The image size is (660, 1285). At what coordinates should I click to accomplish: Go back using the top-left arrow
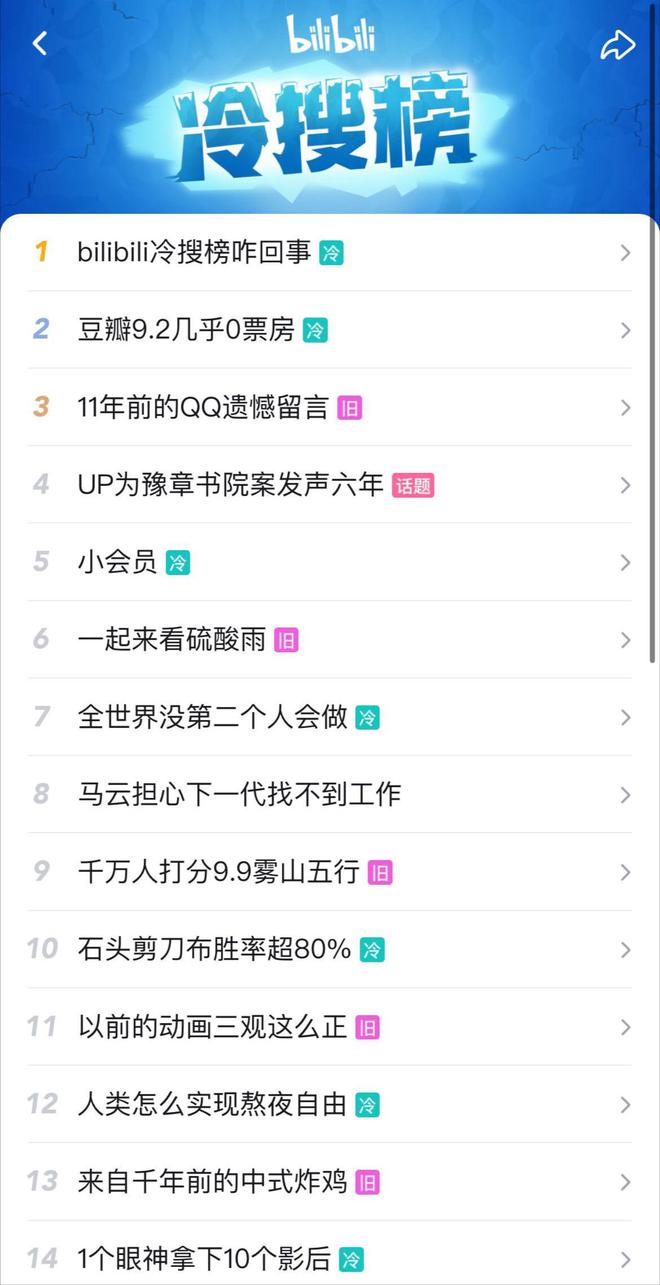click(40, 43)
